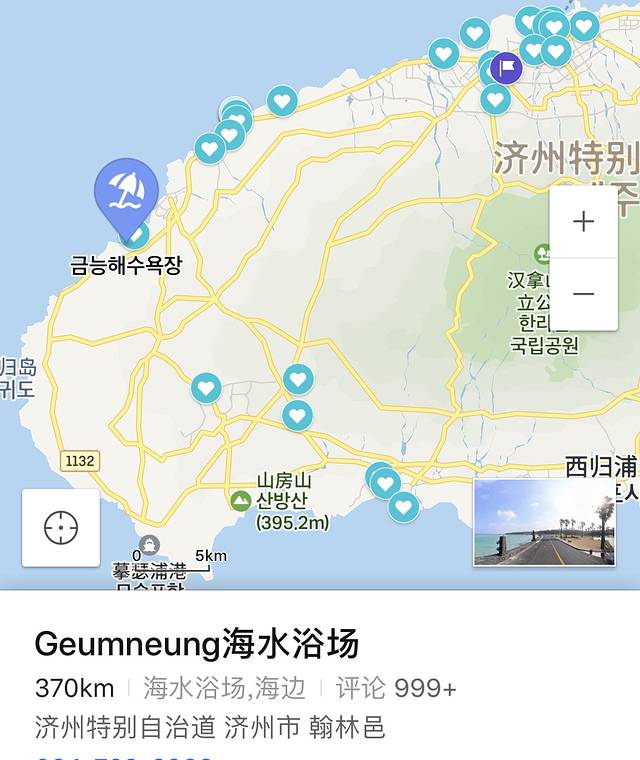Open the Geumneung海水浴场 place details
Viewport: 640px width, 760px height.
click(x=197, y=644)
